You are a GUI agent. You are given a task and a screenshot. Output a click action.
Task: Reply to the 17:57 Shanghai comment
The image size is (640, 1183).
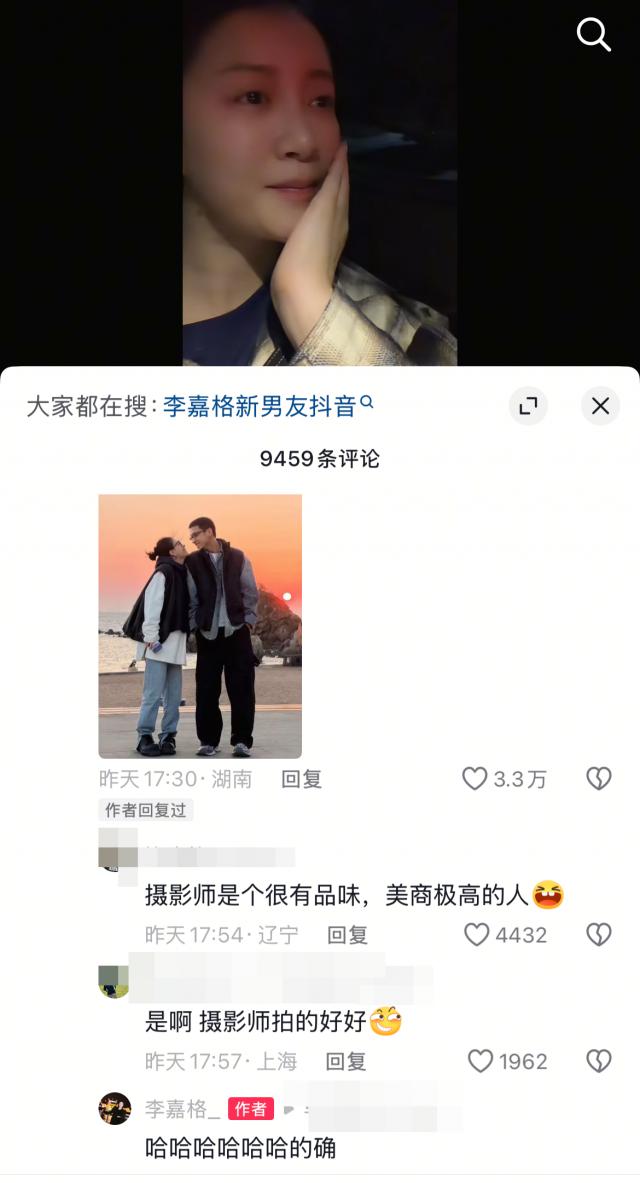[x=346, y=1061]
